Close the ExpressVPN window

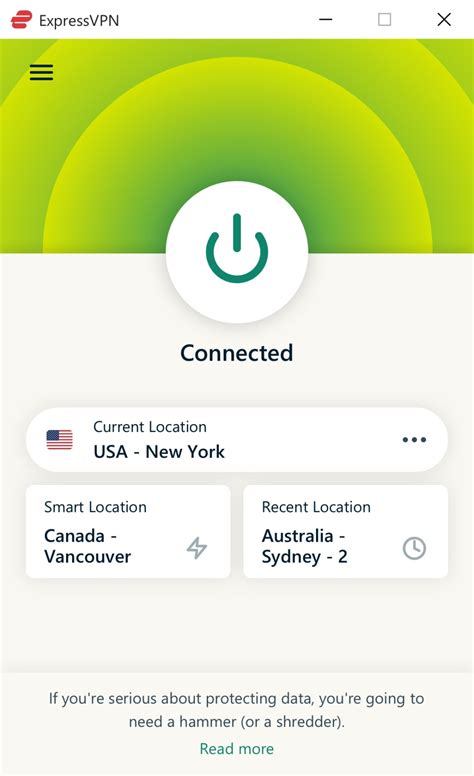coord(444,20)
